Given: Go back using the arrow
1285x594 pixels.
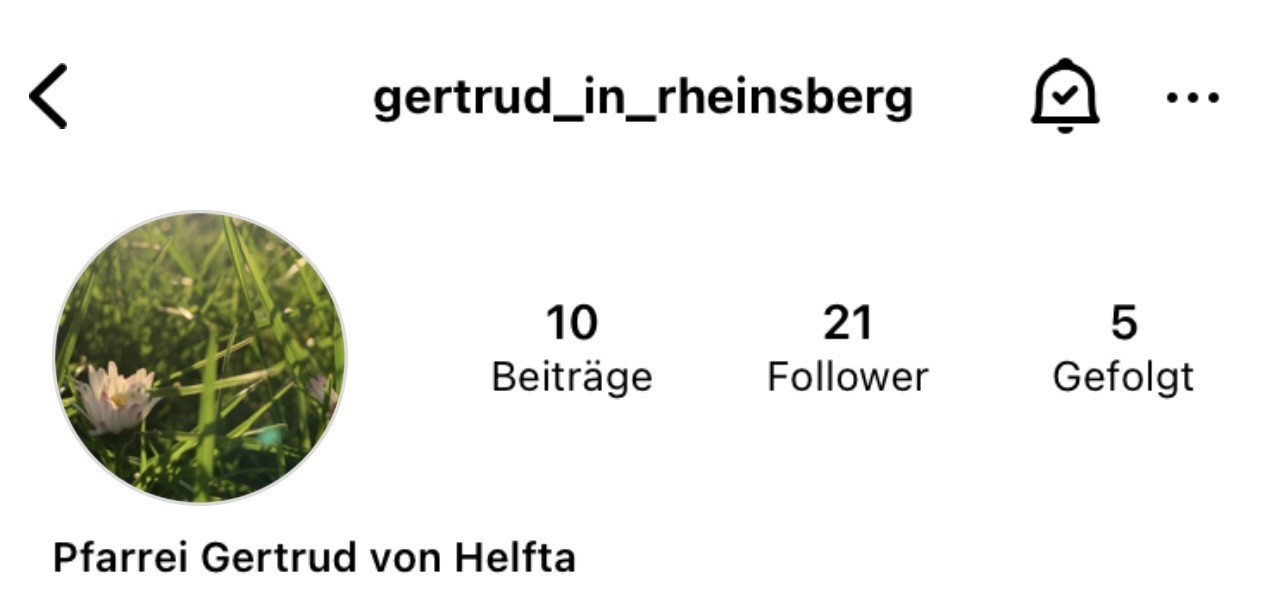Looking at the screenshot, I should point(48,97).
